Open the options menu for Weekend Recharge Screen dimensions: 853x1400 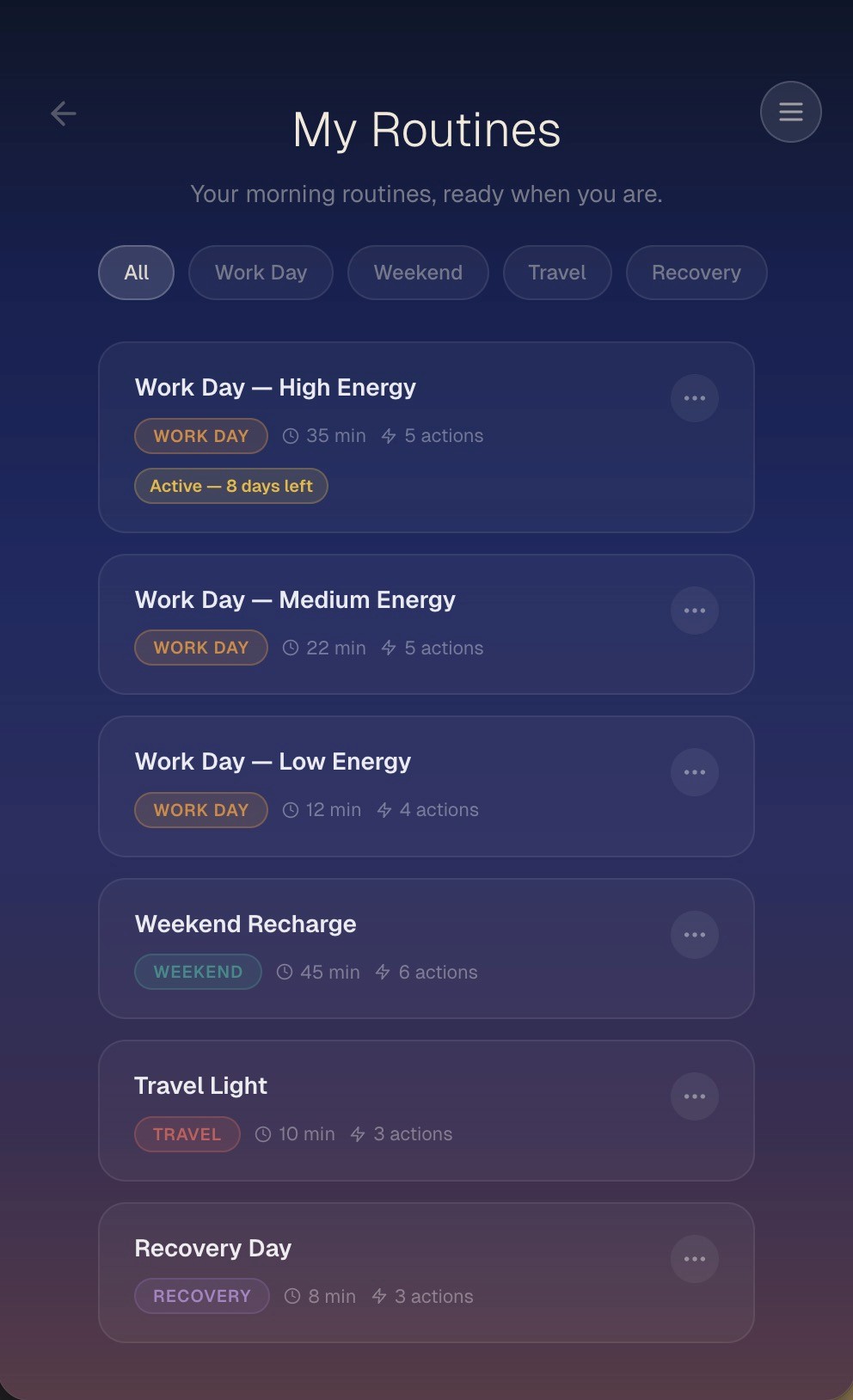(695, 935)
